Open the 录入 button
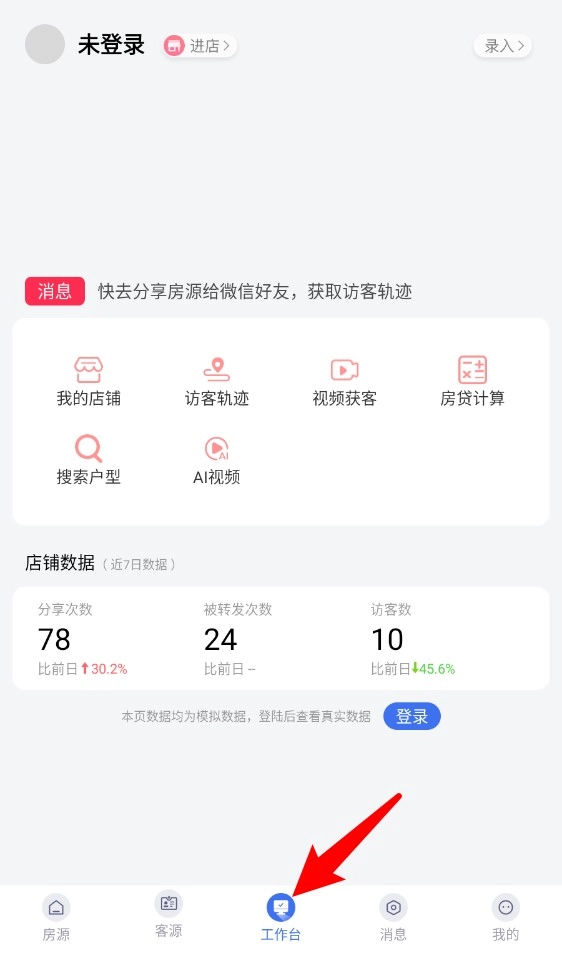The height and width of the screenshot is (960, 562). (503, 46)
